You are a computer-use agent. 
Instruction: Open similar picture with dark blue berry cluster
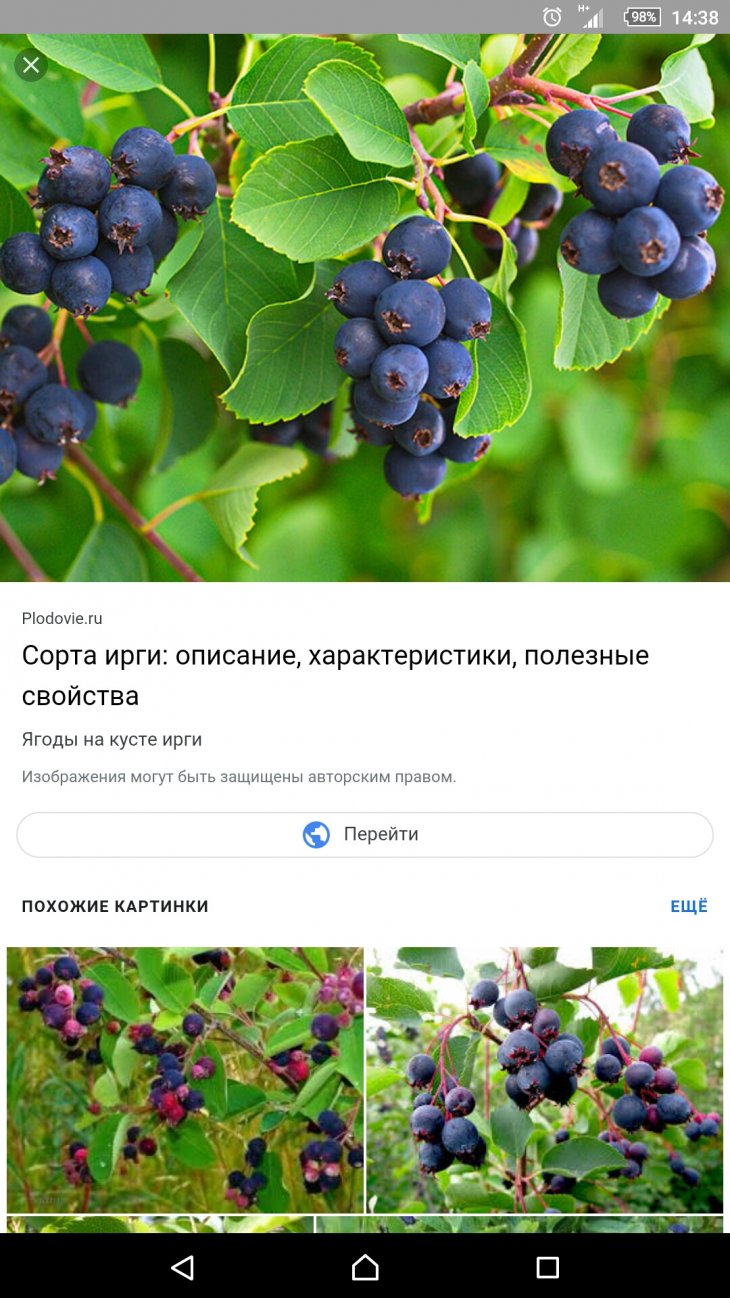(544, 1079)
